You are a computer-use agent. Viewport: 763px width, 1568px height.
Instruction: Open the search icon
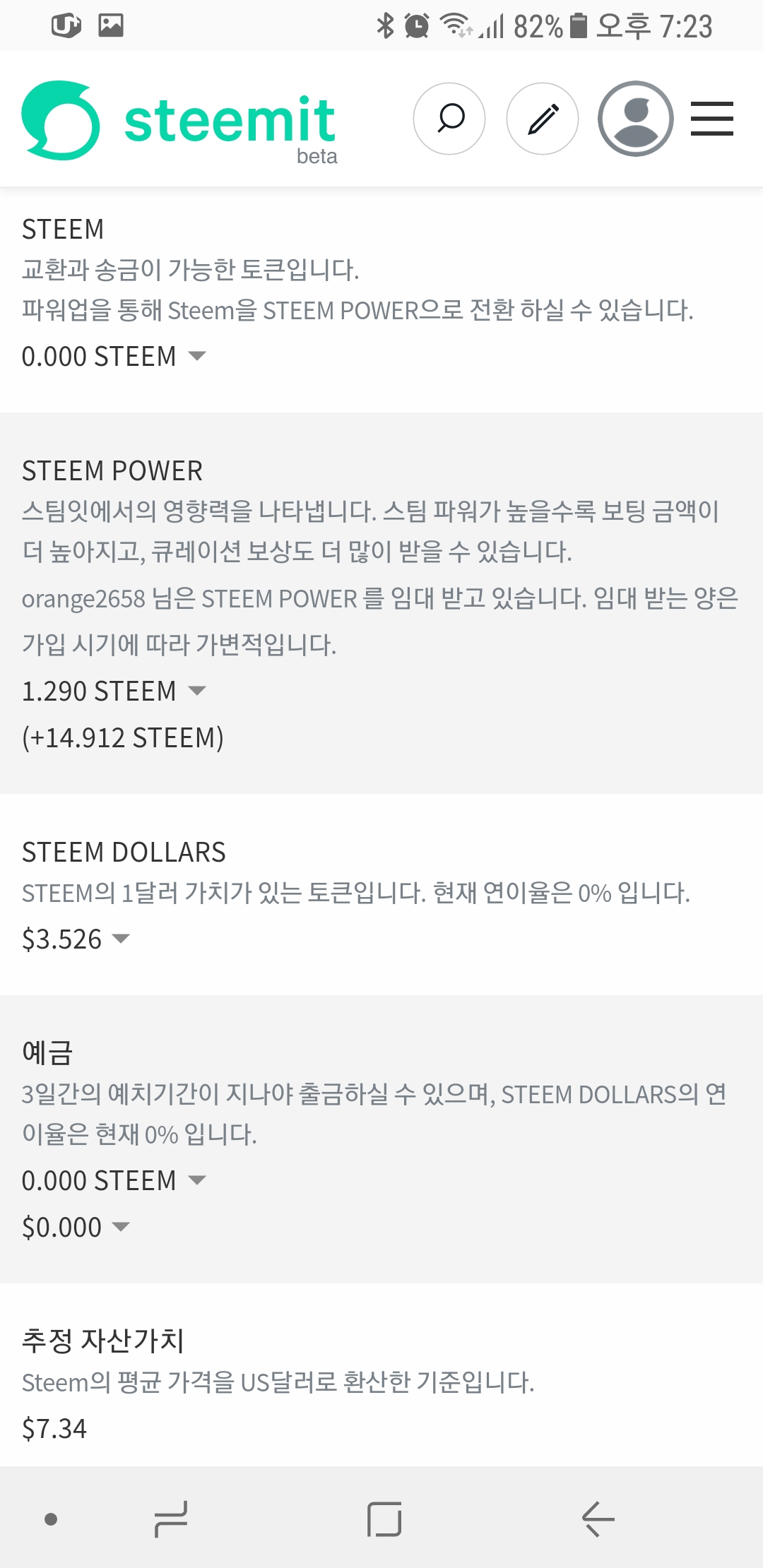[449, 119]
